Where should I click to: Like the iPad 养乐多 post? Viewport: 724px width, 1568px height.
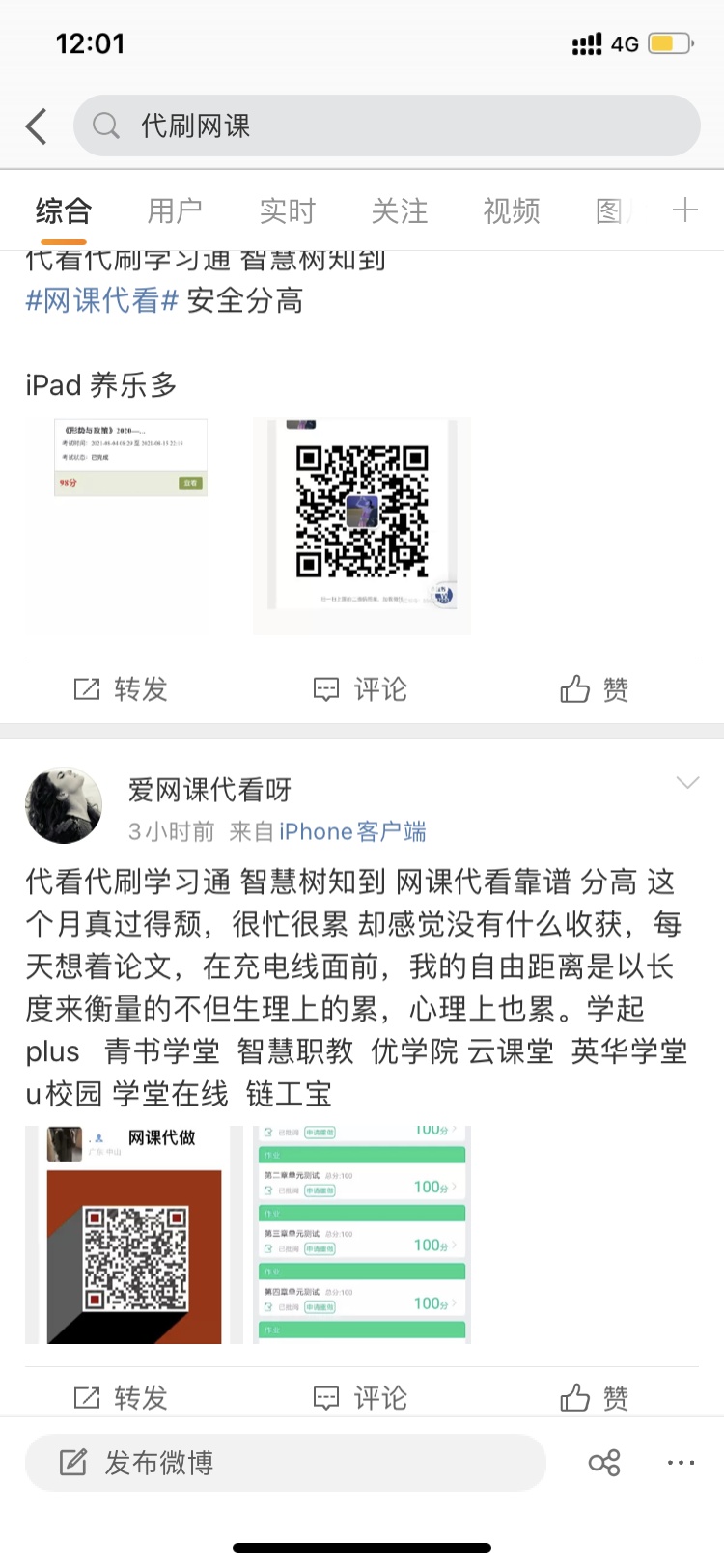594,689
